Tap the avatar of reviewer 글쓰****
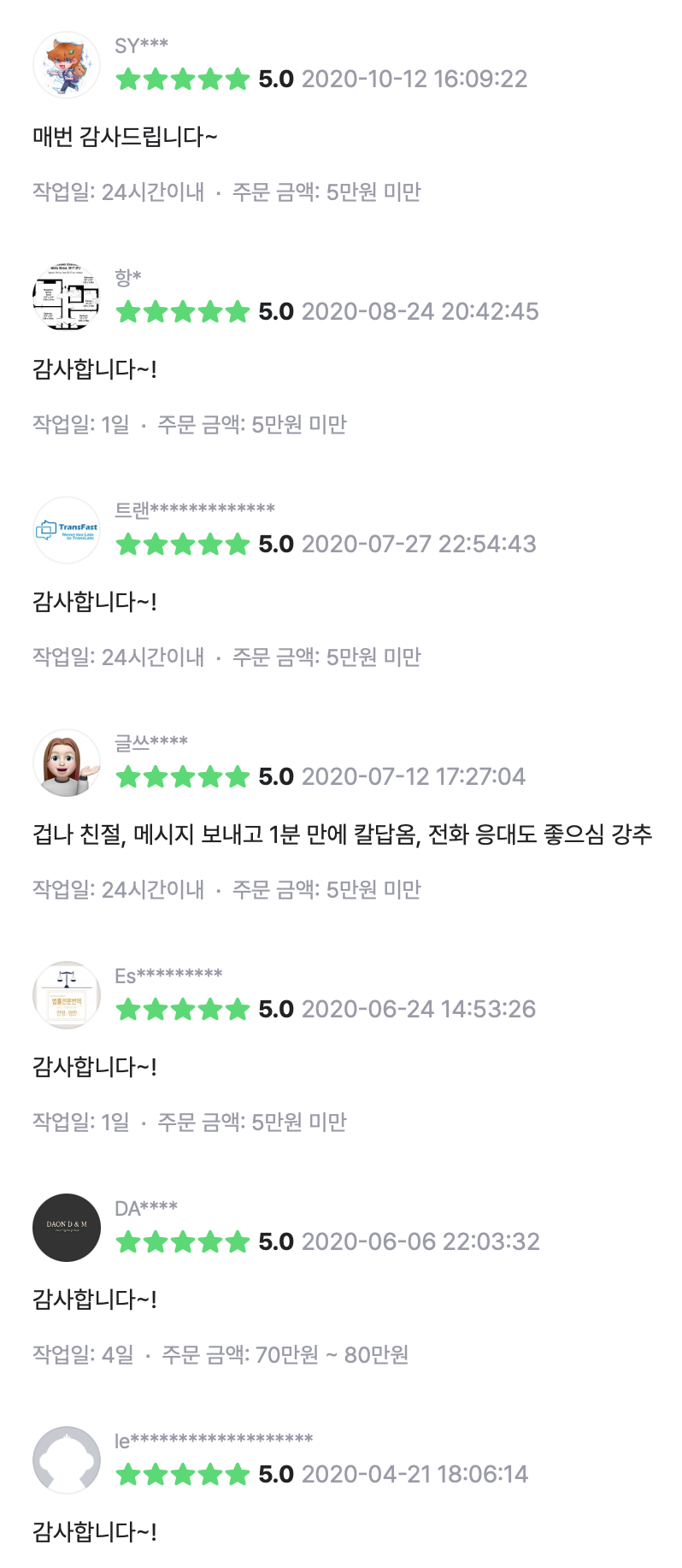This screenshot has width=682, height=1568. coord(67,763)
